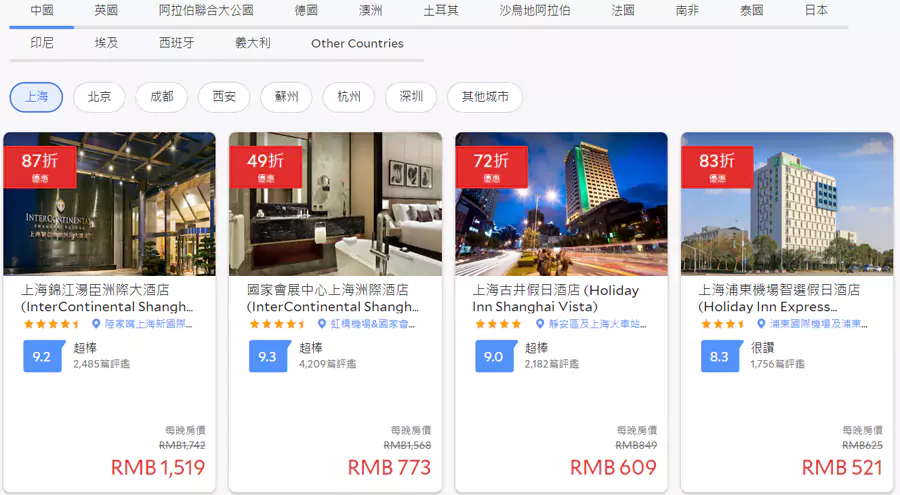View 上海浦東機場智選假日酒店 card
900x495 pixels.
tap(787, 298)
